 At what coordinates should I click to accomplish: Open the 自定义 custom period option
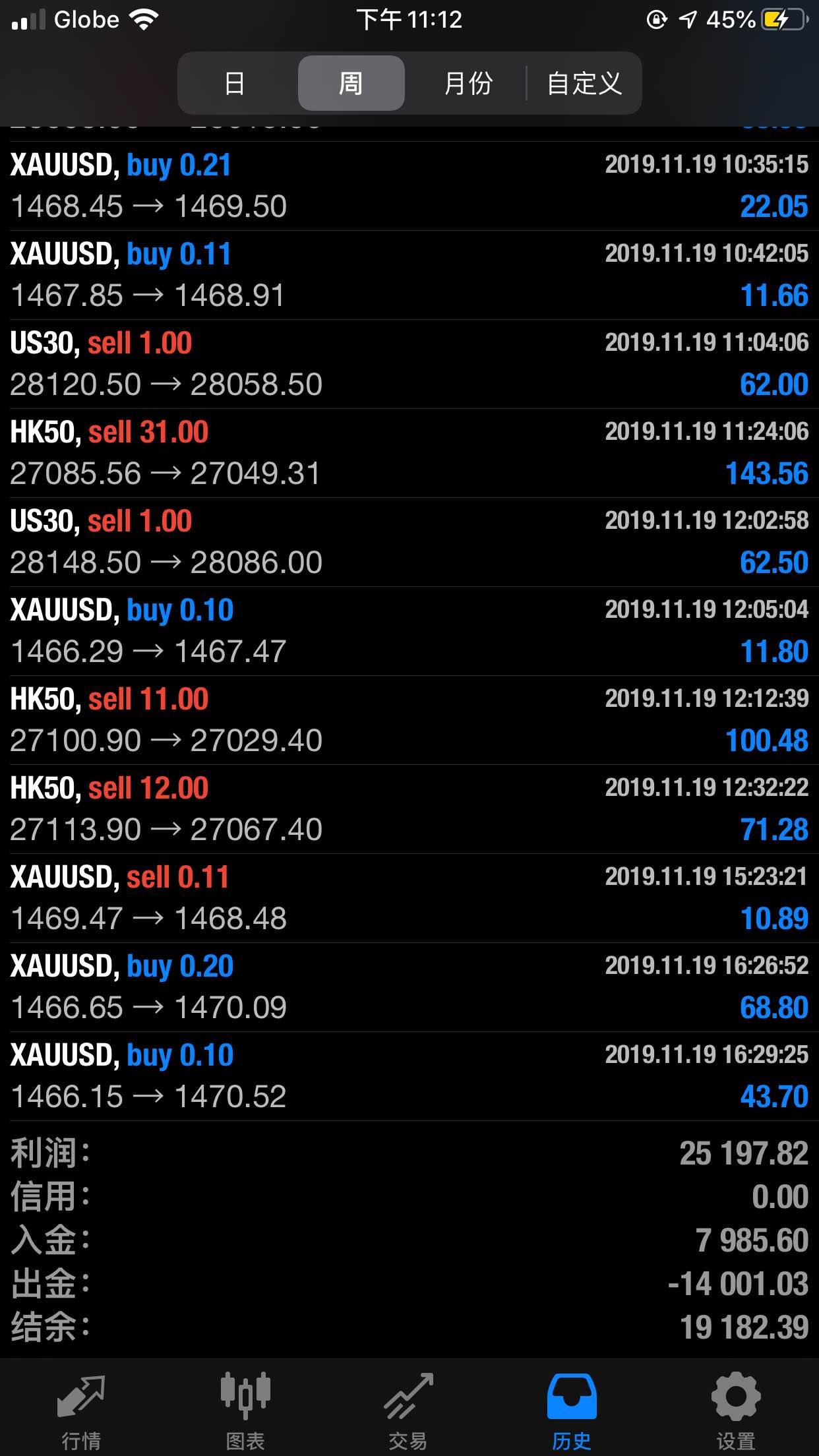coord(584,83)
